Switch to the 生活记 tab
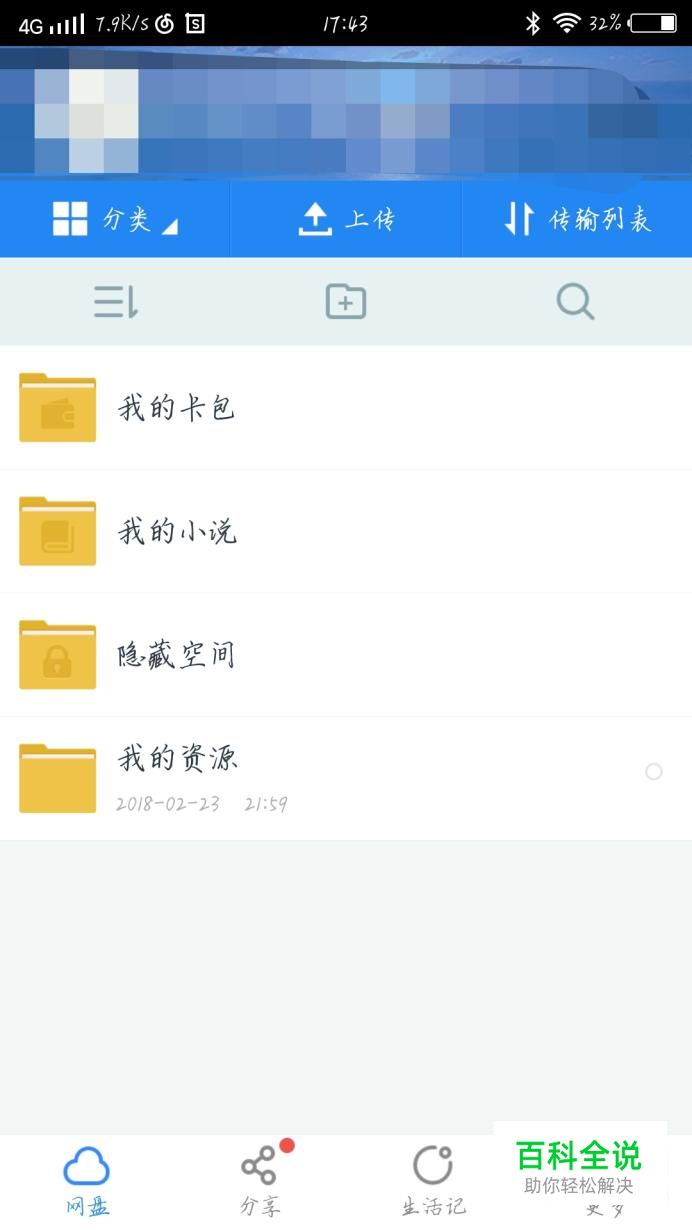Screen dimensions: 692x1230 pyautogui.click(x=433, y=1181)
